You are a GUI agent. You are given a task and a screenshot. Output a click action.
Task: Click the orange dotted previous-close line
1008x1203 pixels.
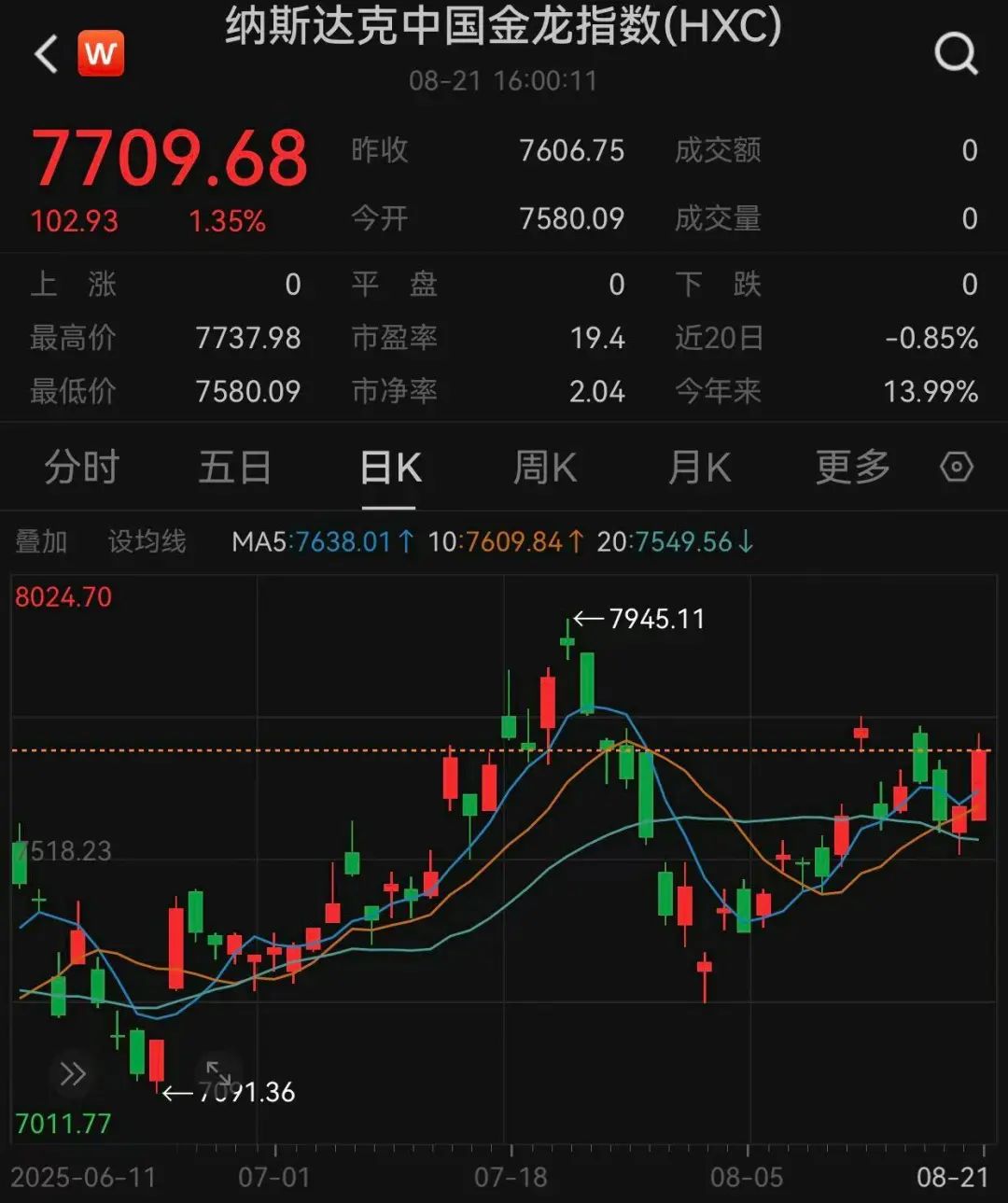280,749
